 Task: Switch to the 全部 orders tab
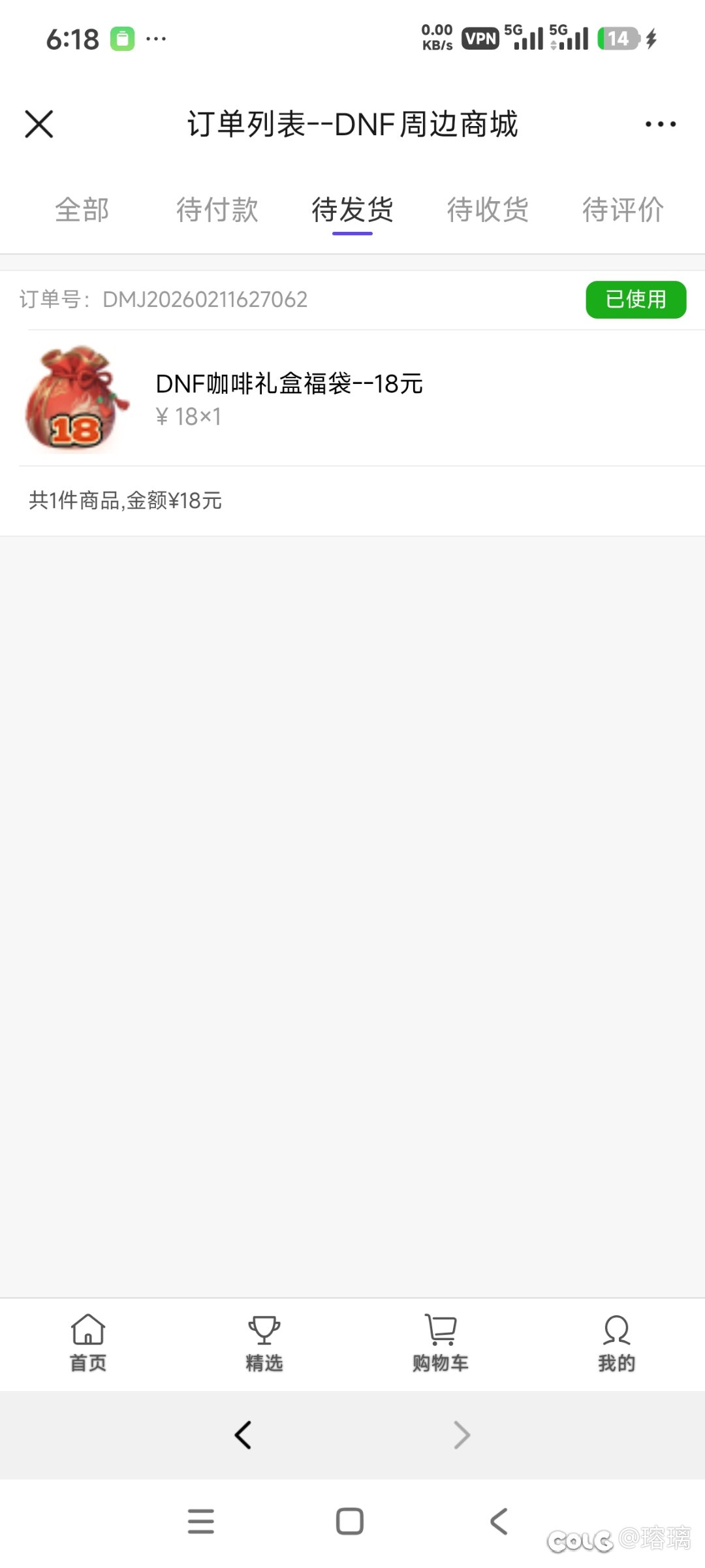coord(82,210)
